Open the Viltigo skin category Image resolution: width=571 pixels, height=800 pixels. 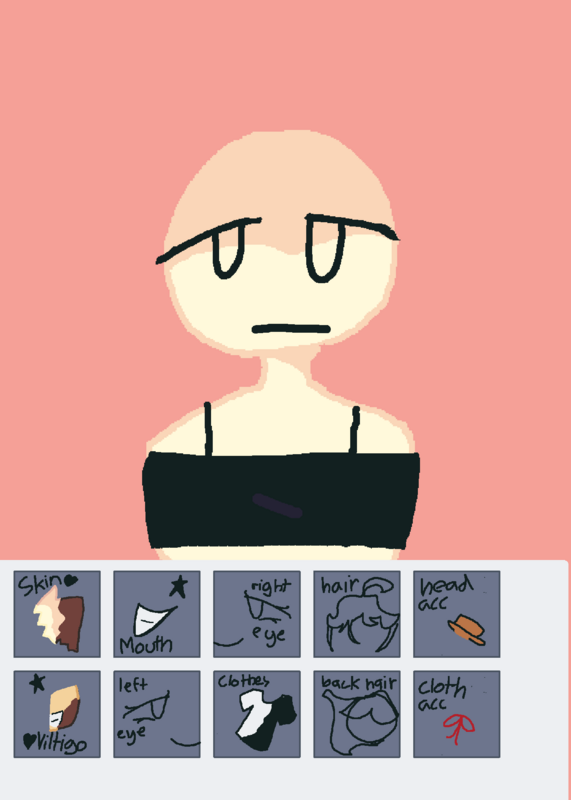[57, 714]
